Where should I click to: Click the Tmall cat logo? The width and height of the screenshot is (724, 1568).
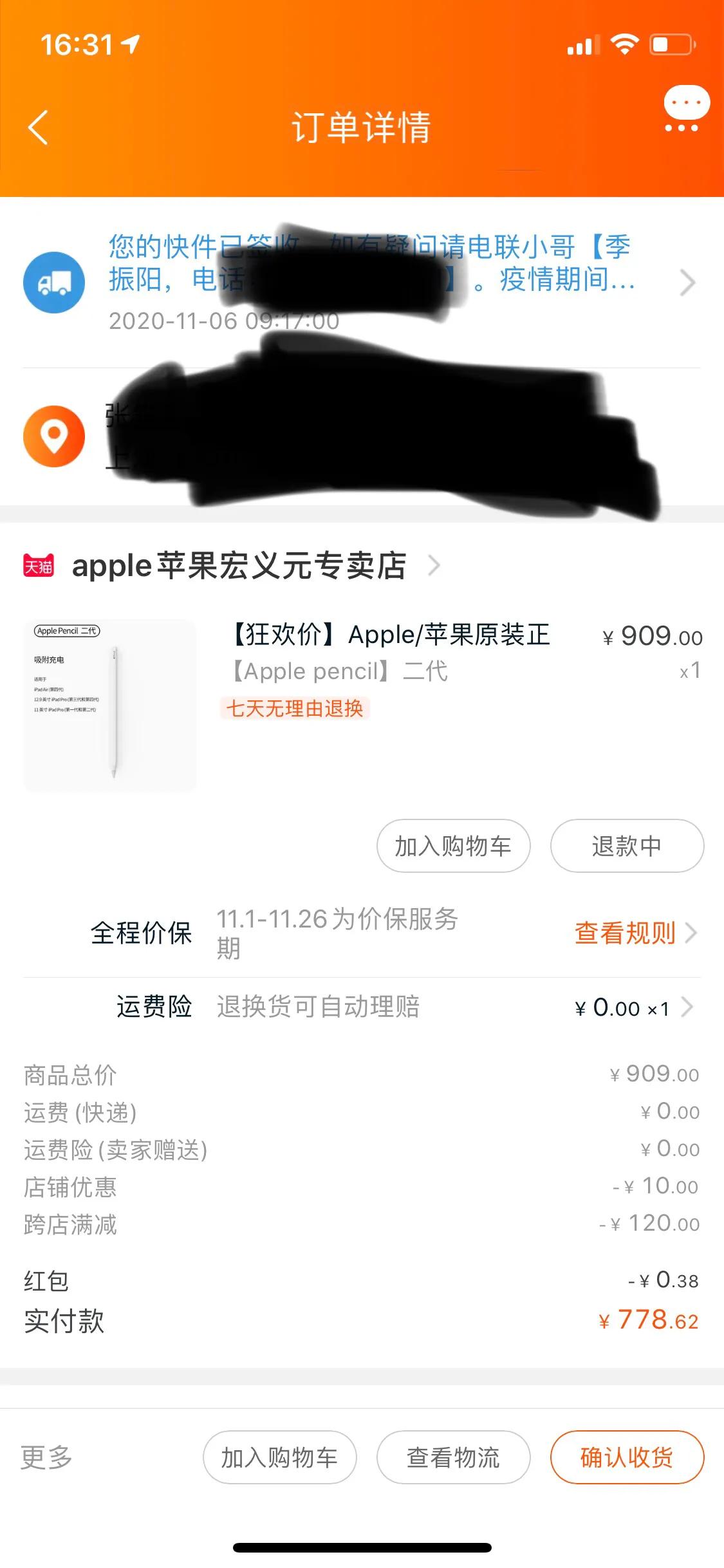coord(39,566)
